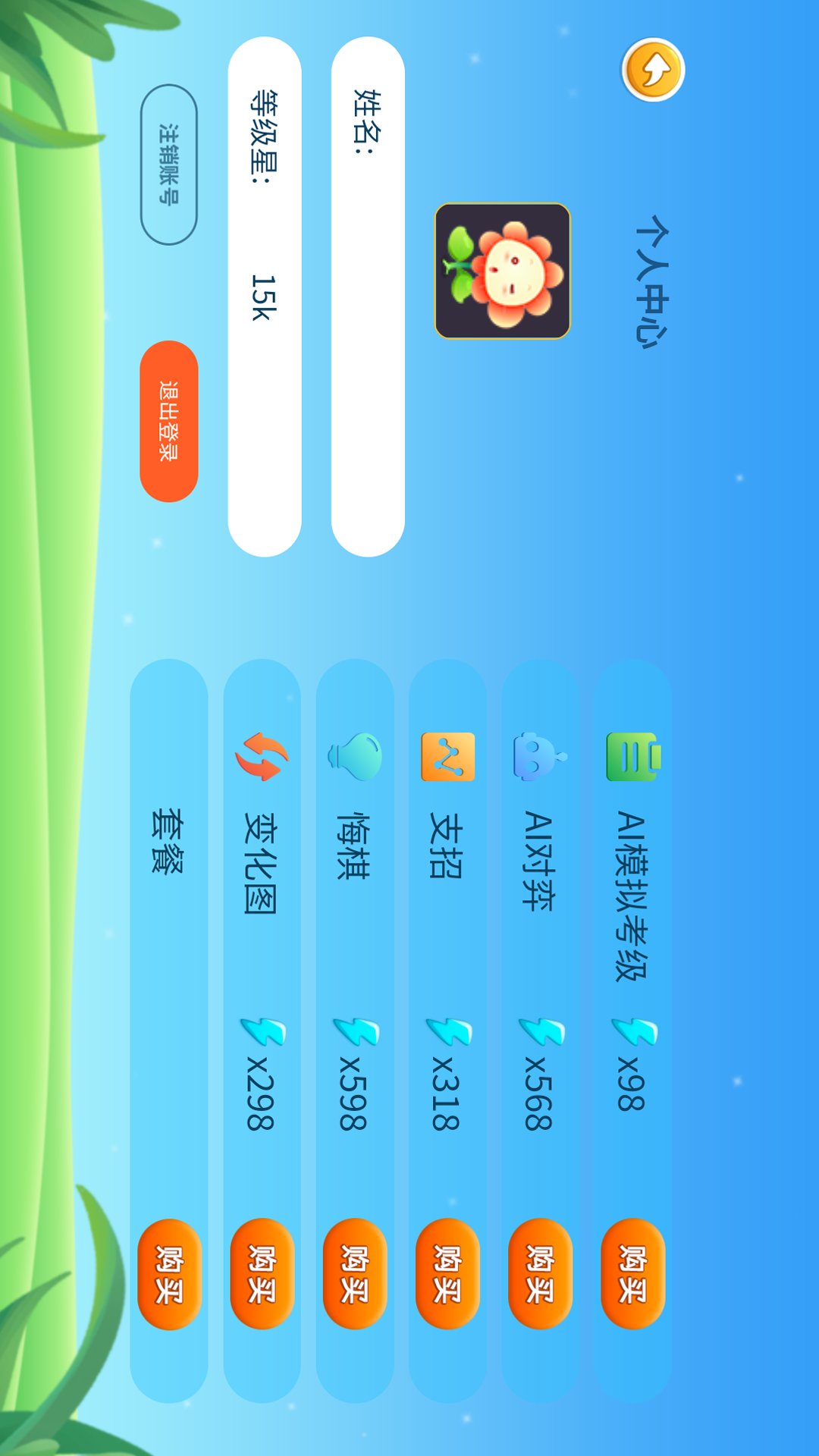The width and height of the screenshot is (819, 1456).
Task: Tap 注销账号 to delete account
Action: tap(169, 165)
